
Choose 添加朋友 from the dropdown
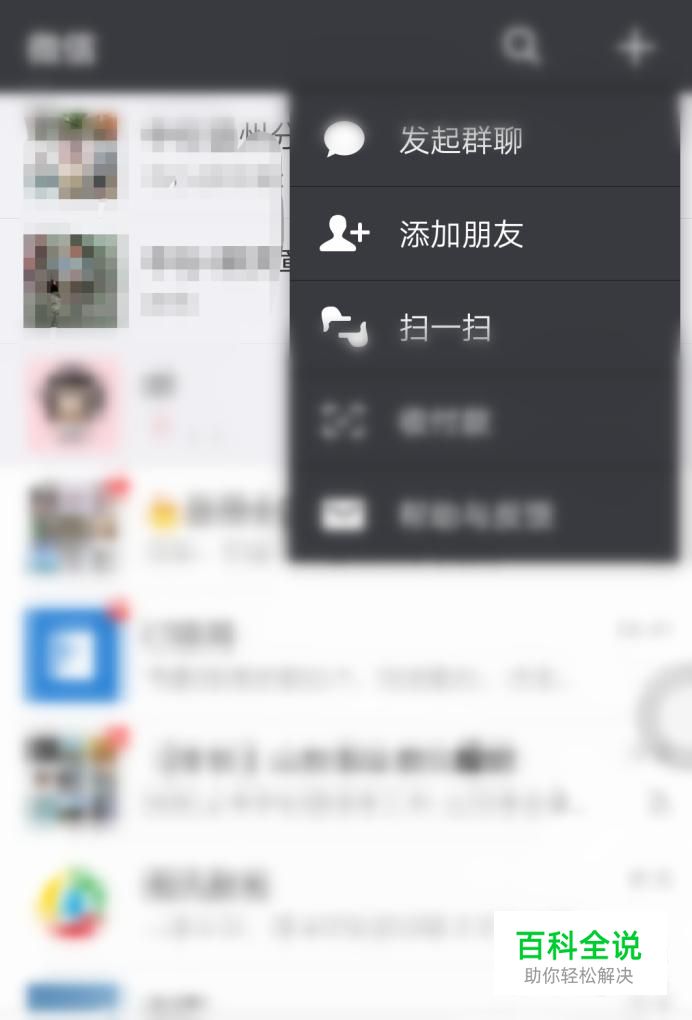460,234
